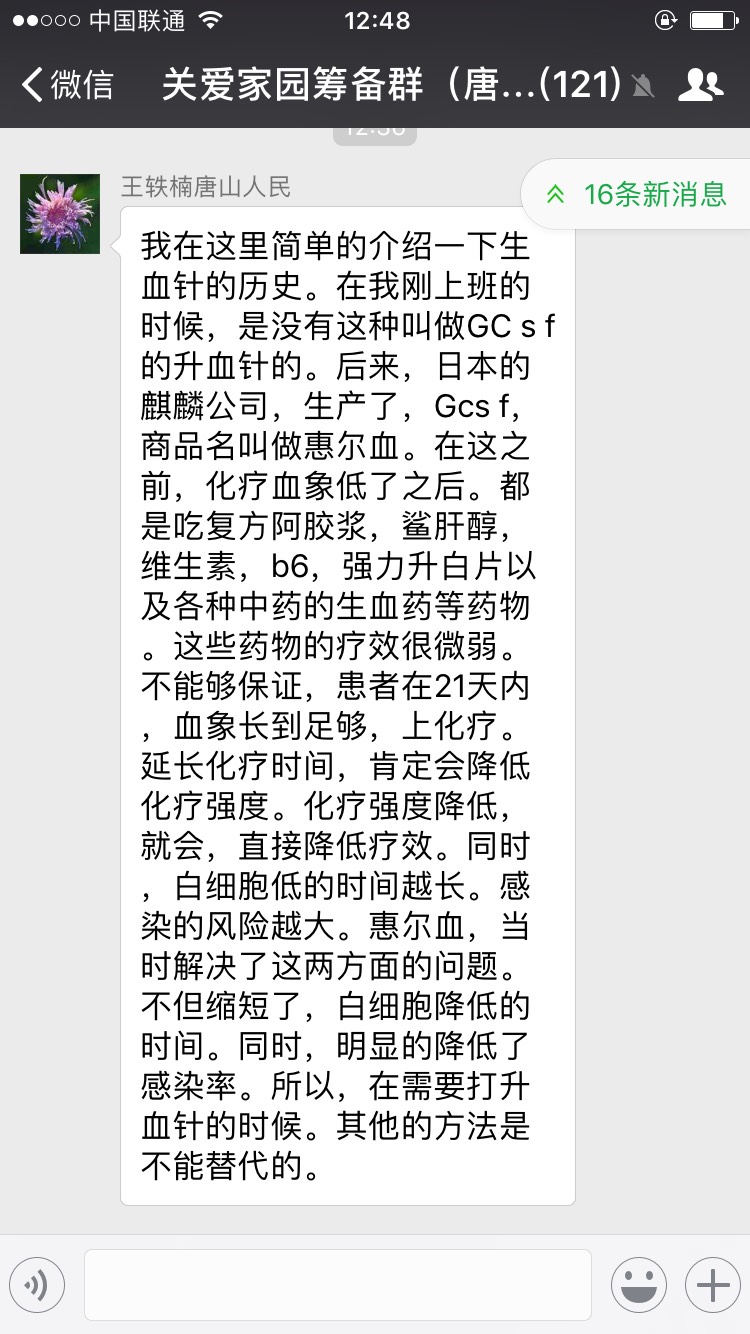Go back to the 微信 chat list
The width and height of the screenshot is (750, 1334).
(x=68, y=86)
